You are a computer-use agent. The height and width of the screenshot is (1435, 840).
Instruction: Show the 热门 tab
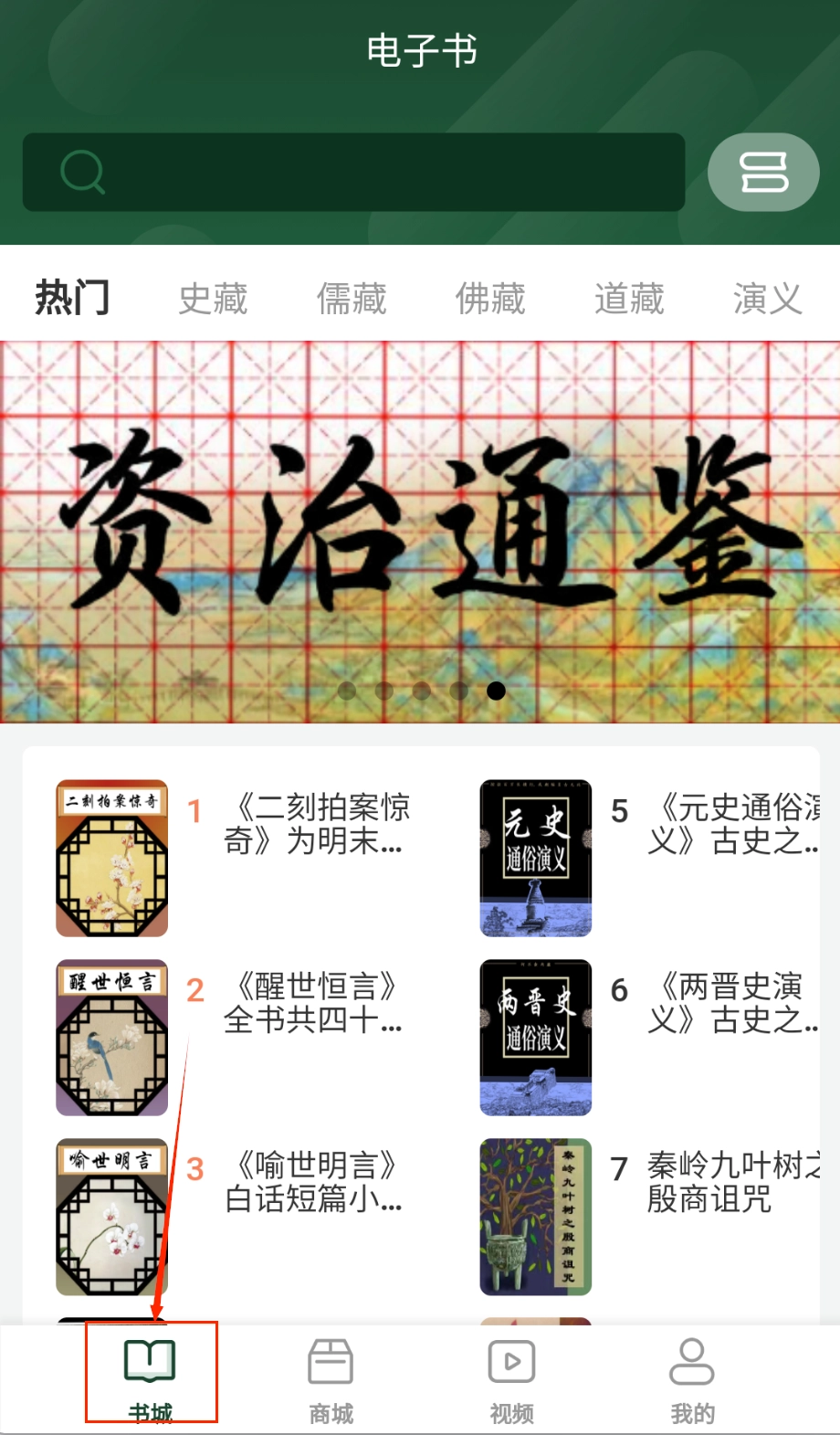click(x=72, y=299)
